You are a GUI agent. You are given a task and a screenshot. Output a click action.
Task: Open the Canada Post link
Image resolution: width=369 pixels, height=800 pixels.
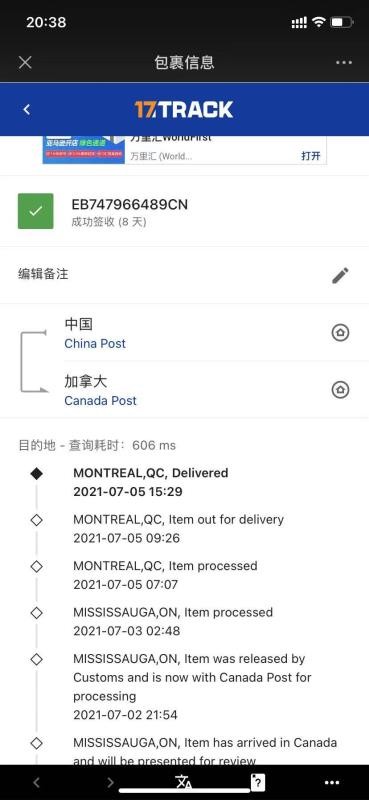[x=101, y=401]
